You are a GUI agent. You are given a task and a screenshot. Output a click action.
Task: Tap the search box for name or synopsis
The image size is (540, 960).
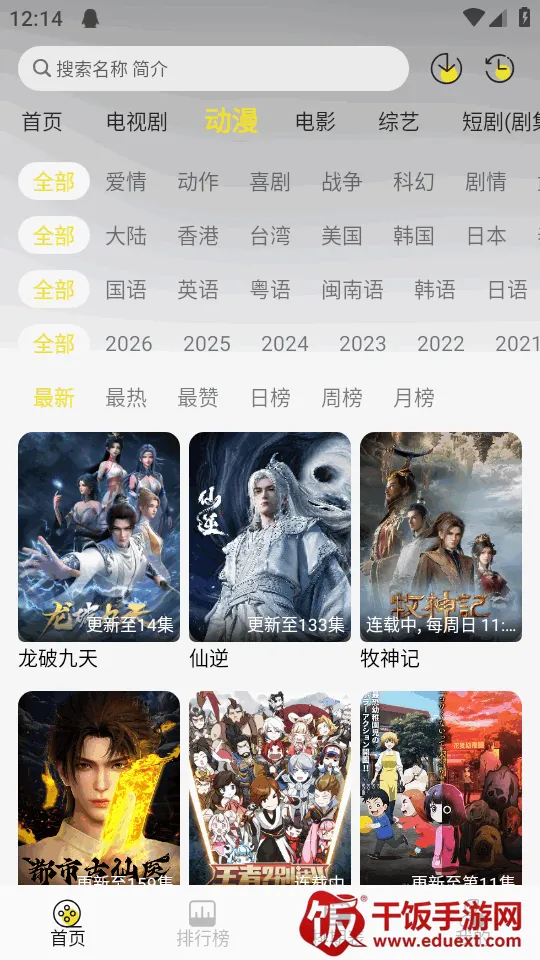pyautogui.click(x=213, y=69)
